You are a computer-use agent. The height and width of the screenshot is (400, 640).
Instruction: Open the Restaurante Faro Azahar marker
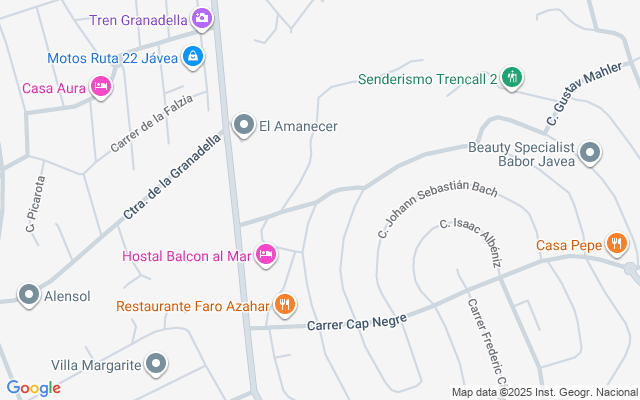(x=285, y=304)
